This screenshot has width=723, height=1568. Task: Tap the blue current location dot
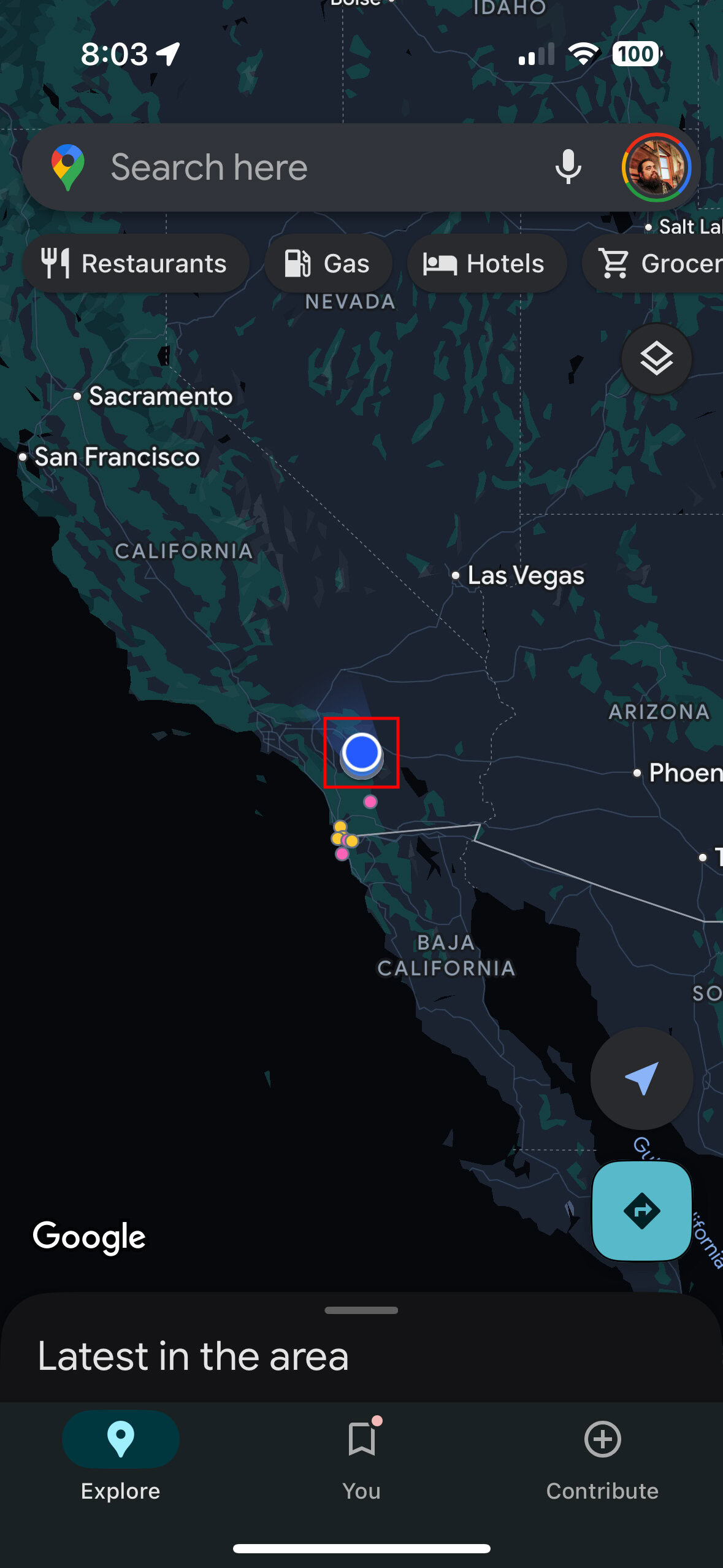361,752
